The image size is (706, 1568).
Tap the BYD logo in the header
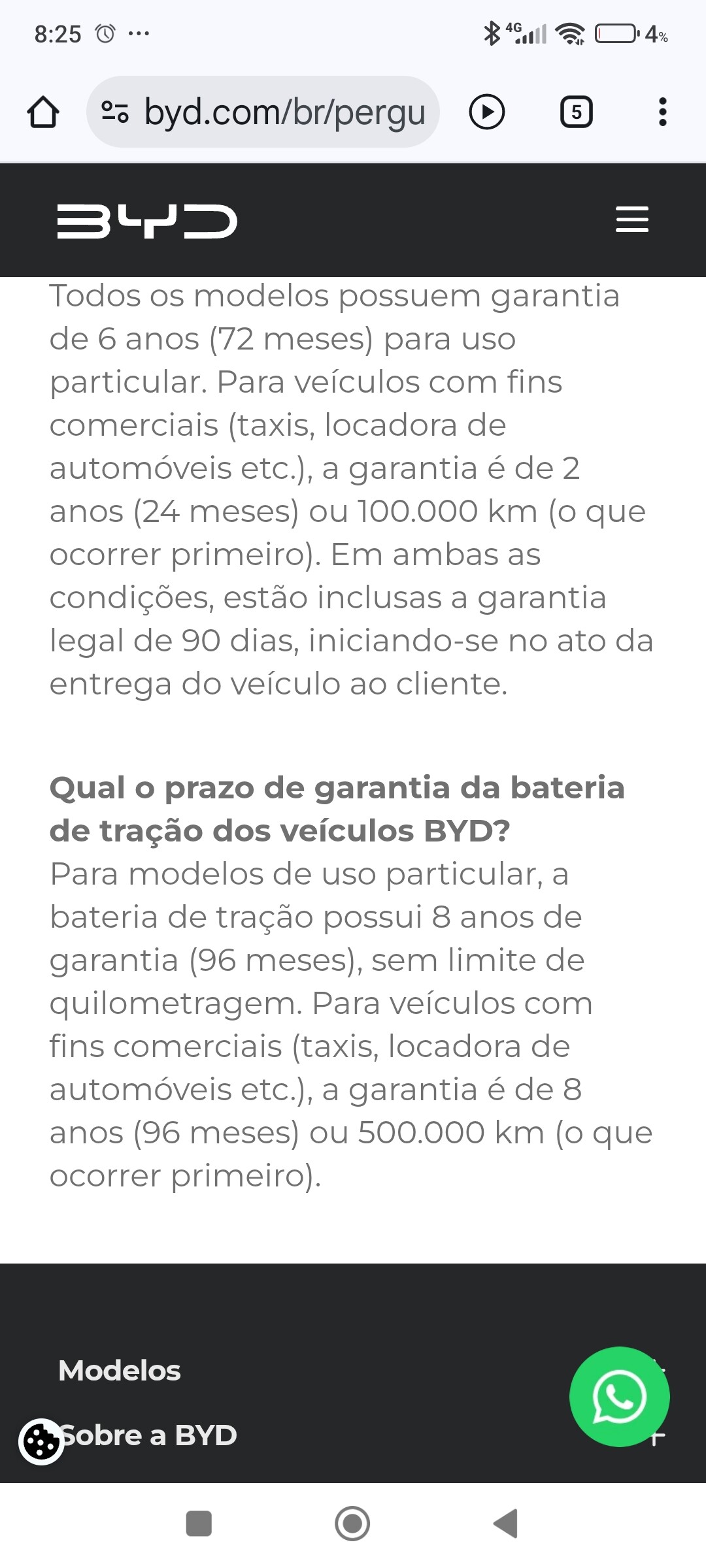pyautogui.click(x=147, y=221)
